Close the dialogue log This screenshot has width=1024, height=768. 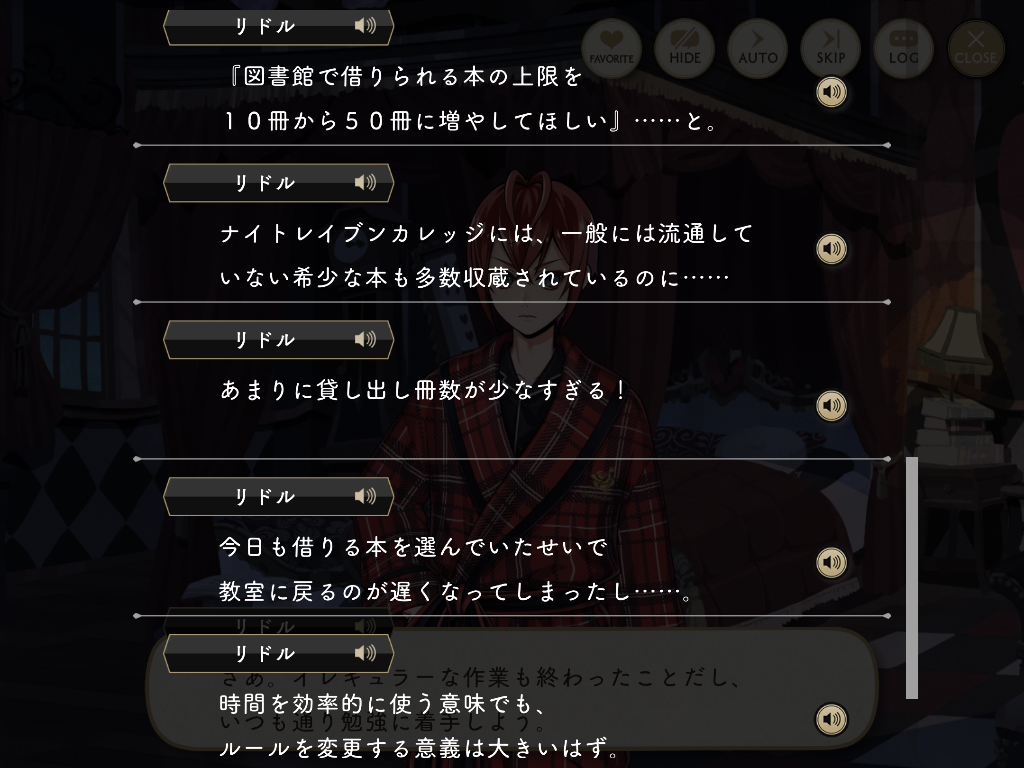pos(976,47)
